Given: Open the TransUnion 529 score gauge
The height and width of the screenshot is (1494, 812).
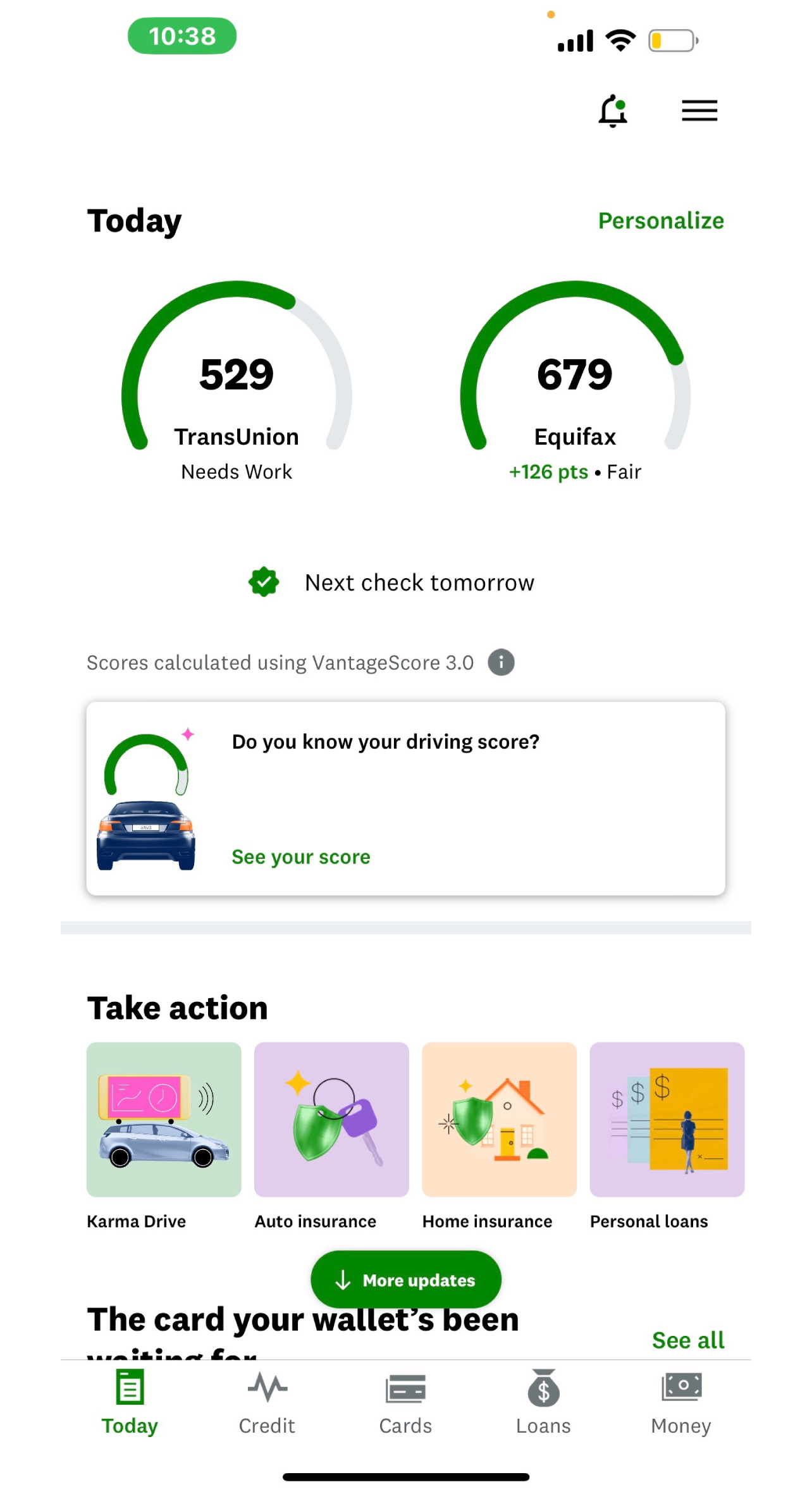Looking at the screenshot, I should pos(237,380).
